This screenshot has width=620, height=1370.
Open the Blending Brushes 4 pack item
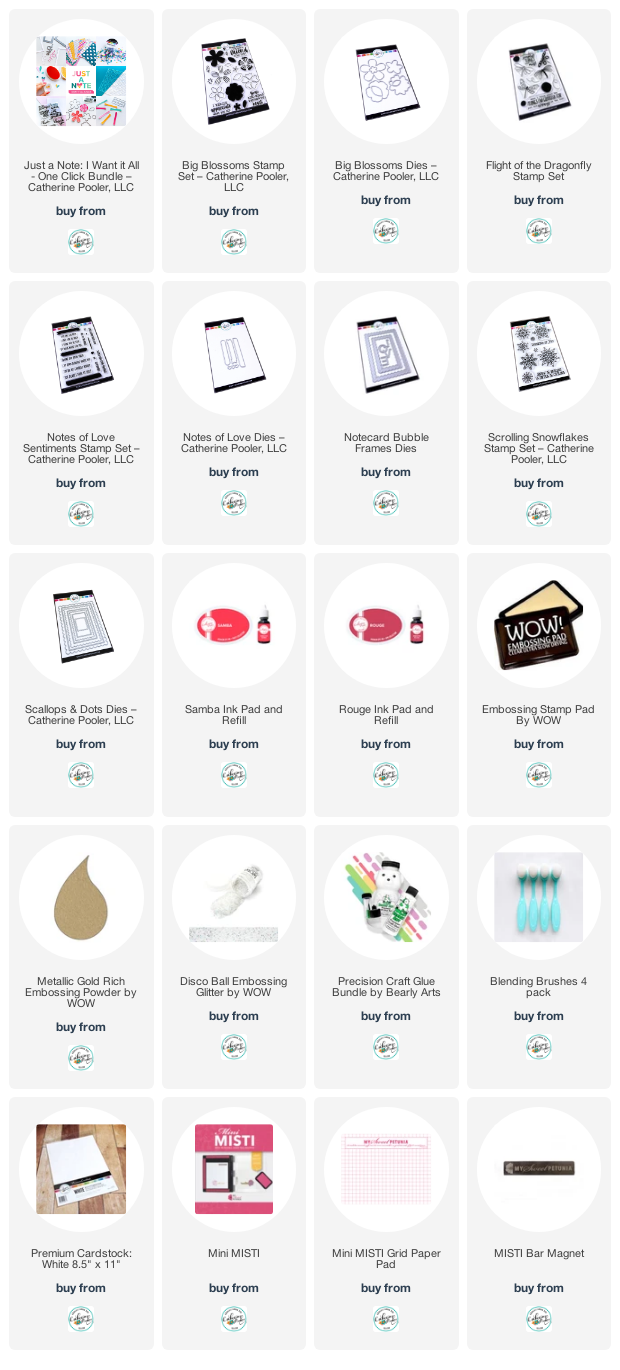539,987
